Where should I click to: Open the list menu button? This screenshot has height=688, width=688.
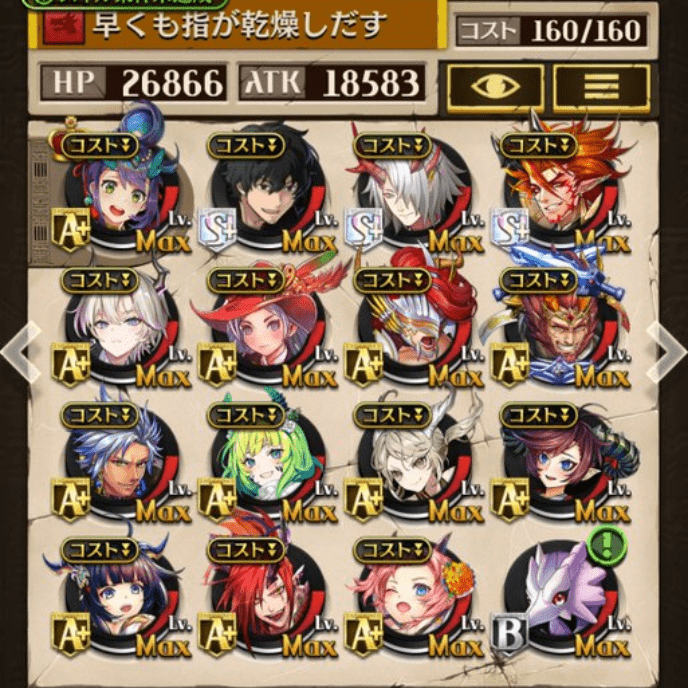(600, 87)
